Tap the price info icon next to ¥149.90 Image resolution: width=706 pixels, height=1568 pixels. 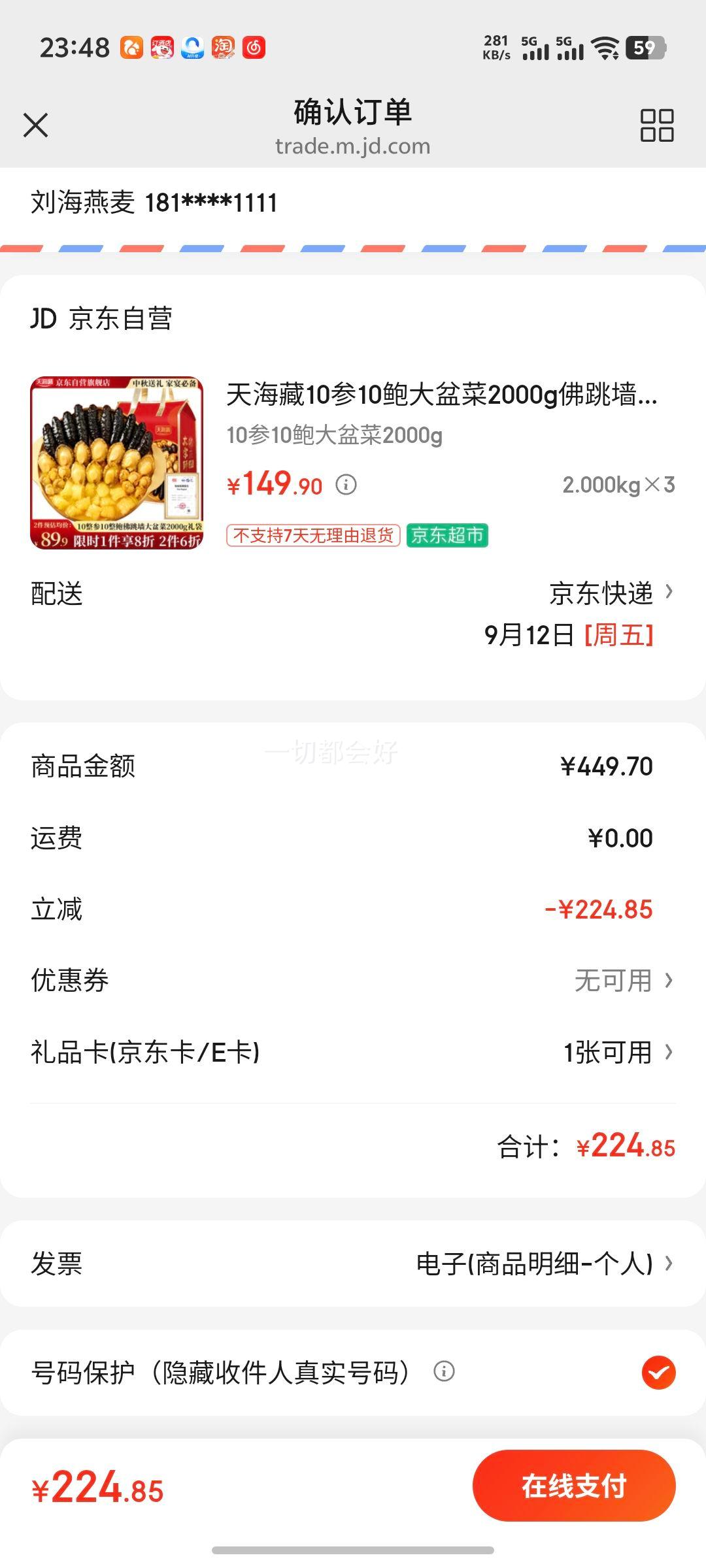[x=347, y=486]
